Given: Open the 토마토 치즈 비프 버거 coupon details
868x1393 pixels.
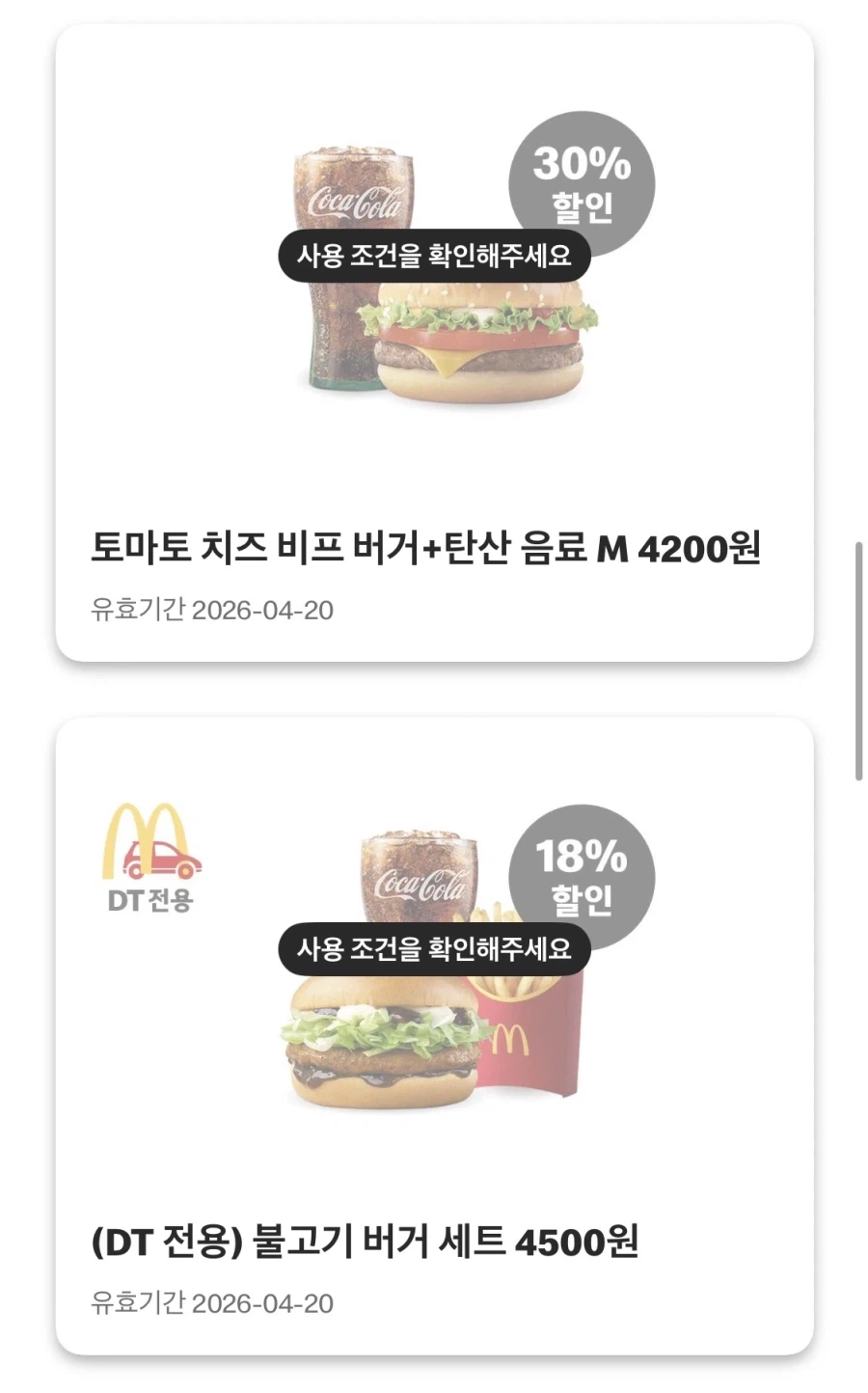Looking at the screenshot, I should click(424, 546).
